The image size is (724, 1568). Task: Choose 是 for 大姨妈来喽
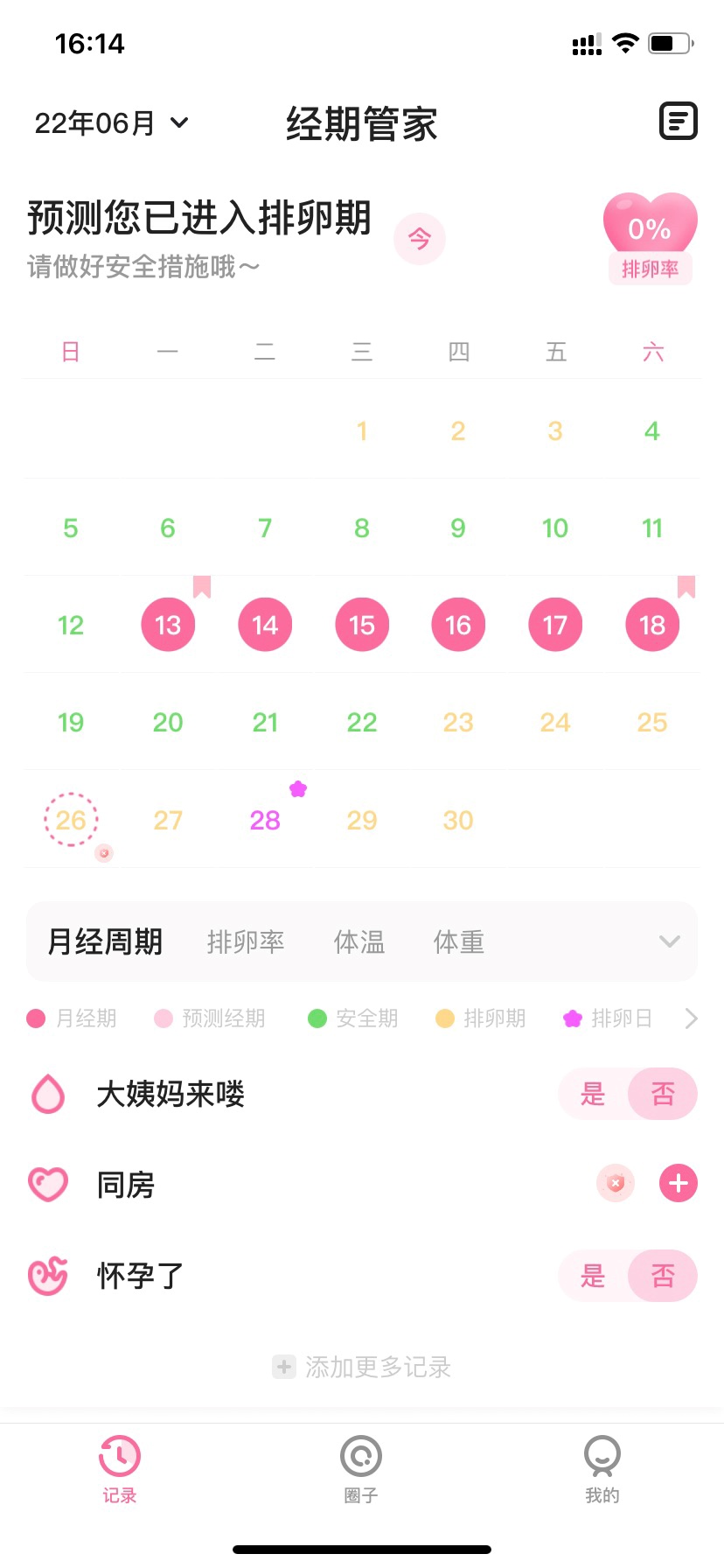[593, 1094]
